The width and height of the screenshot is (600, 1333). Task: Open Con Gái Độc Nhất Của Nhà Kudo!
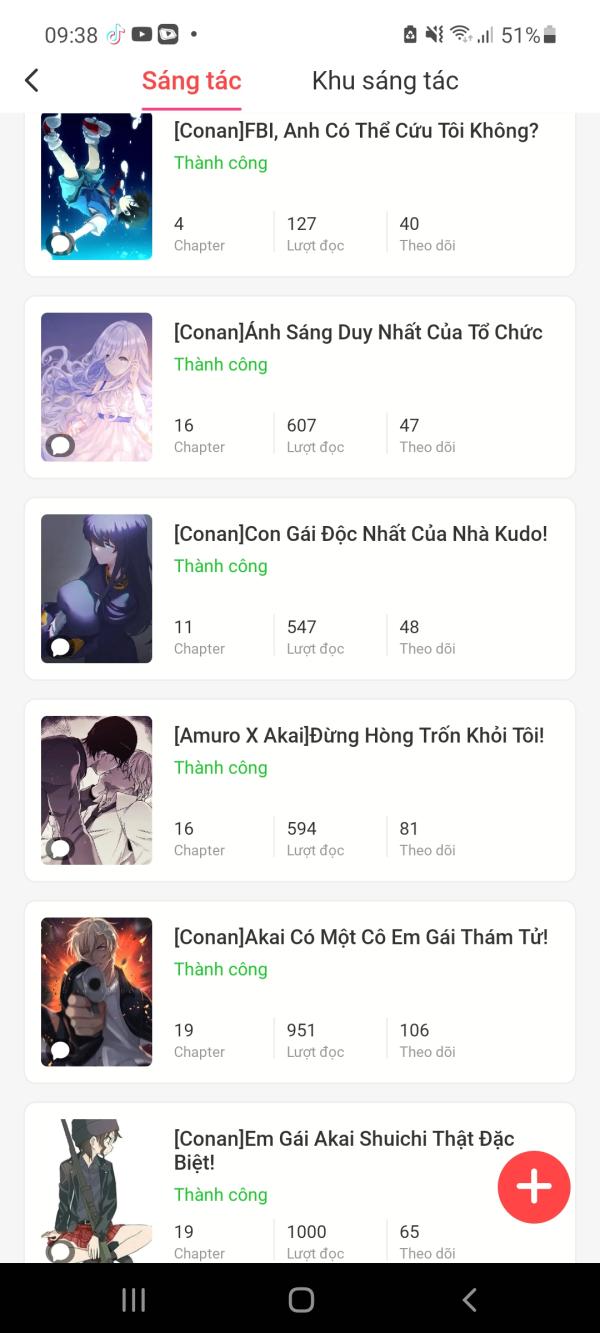pos(360,534)
